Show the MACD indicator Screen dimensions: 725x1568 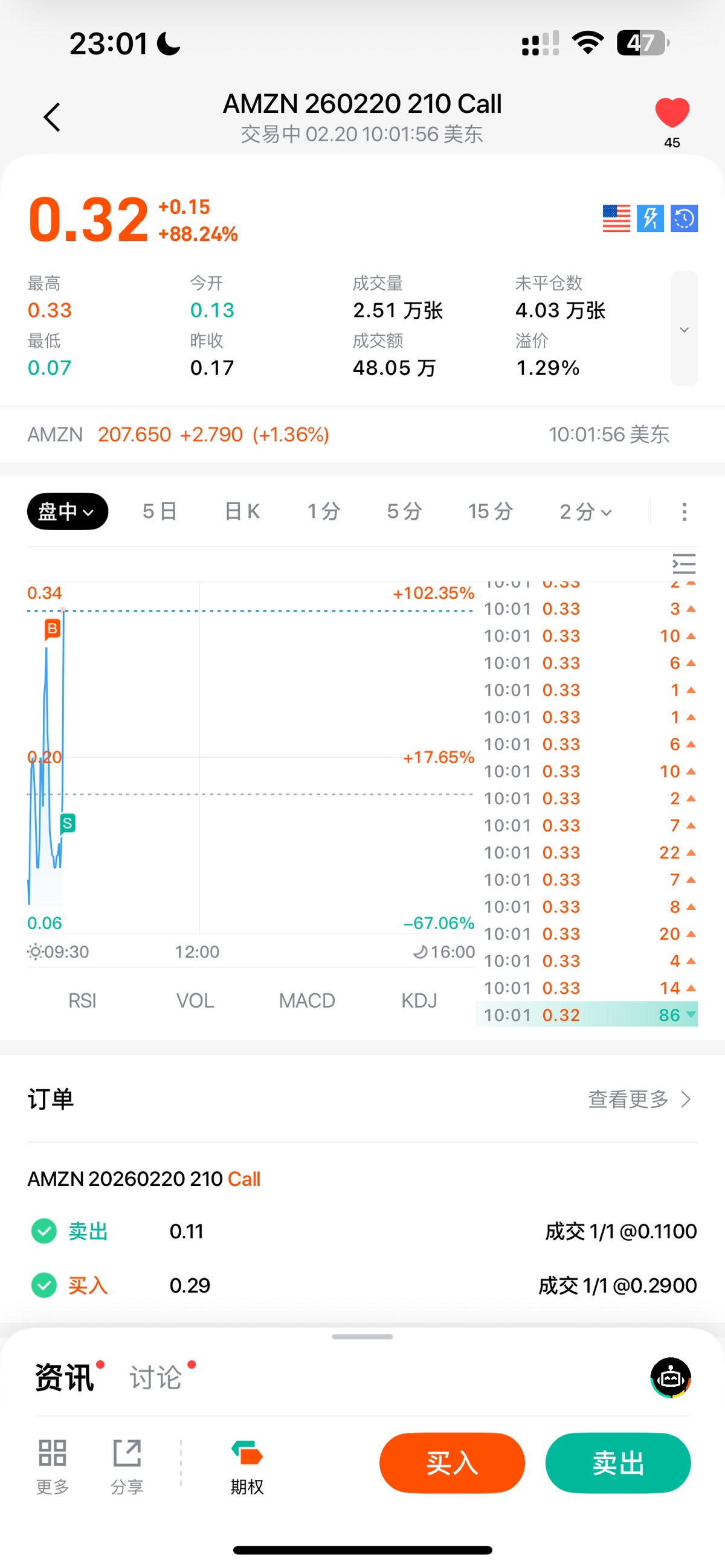[x=307, y=1000]
